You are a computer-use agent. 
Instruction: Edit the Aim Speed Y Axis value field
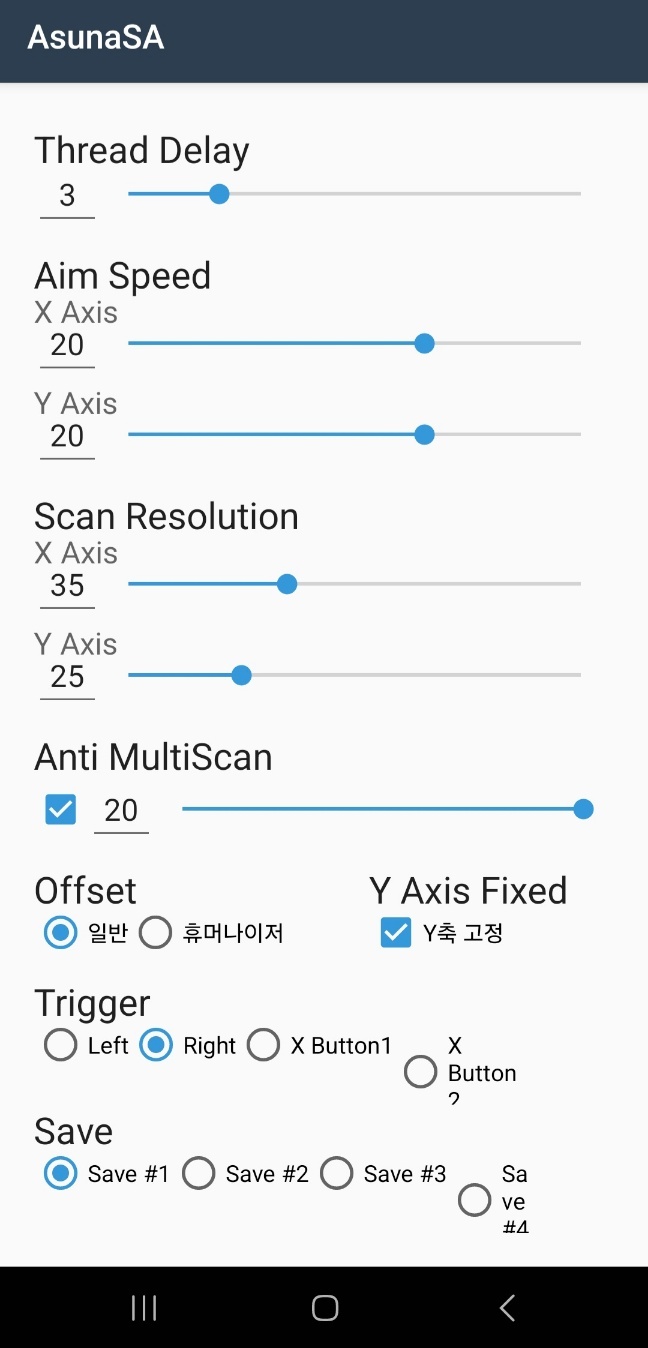point(67,436)
